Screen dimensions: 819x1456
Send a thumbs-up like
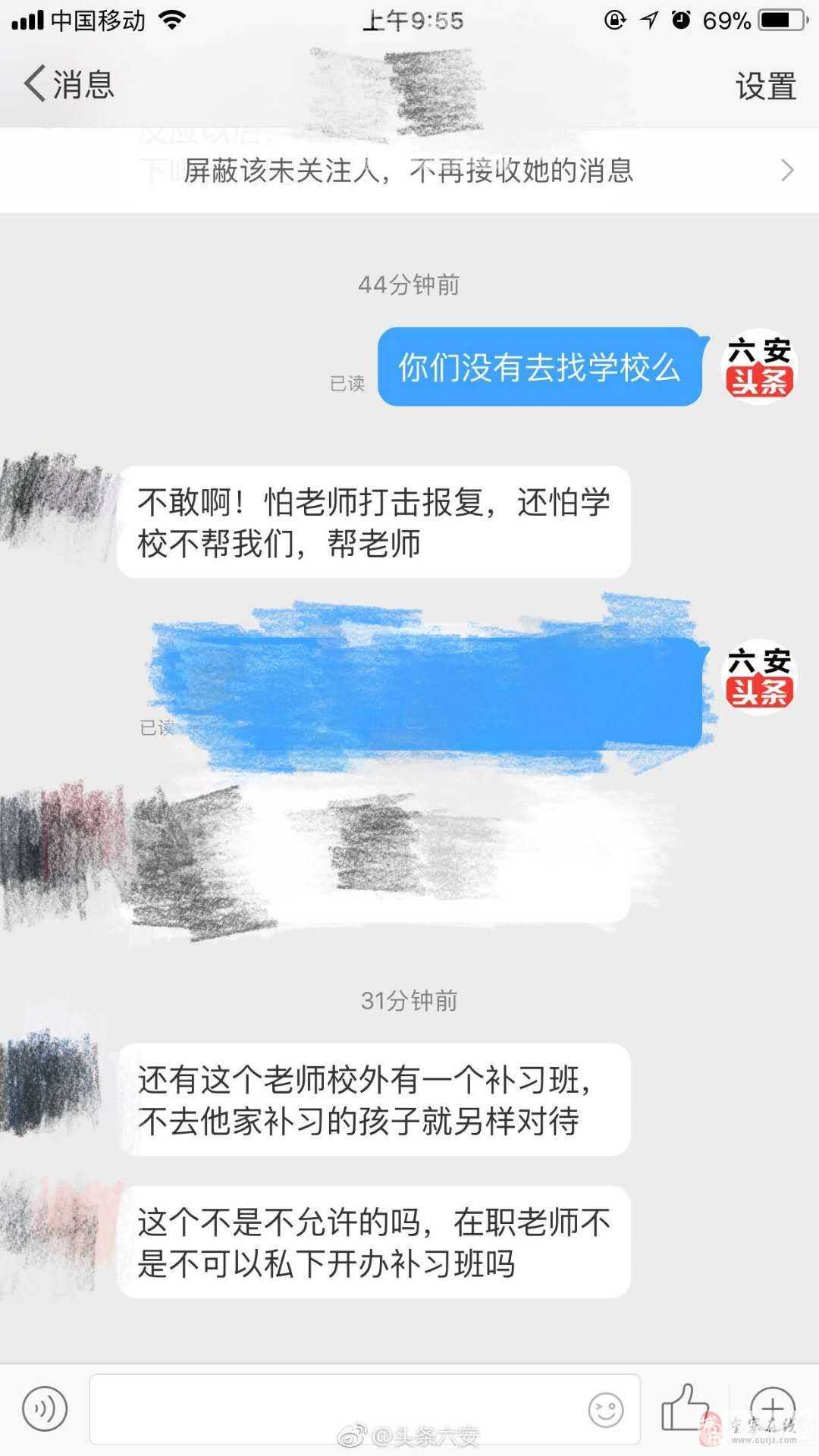tap(685, 1407)
